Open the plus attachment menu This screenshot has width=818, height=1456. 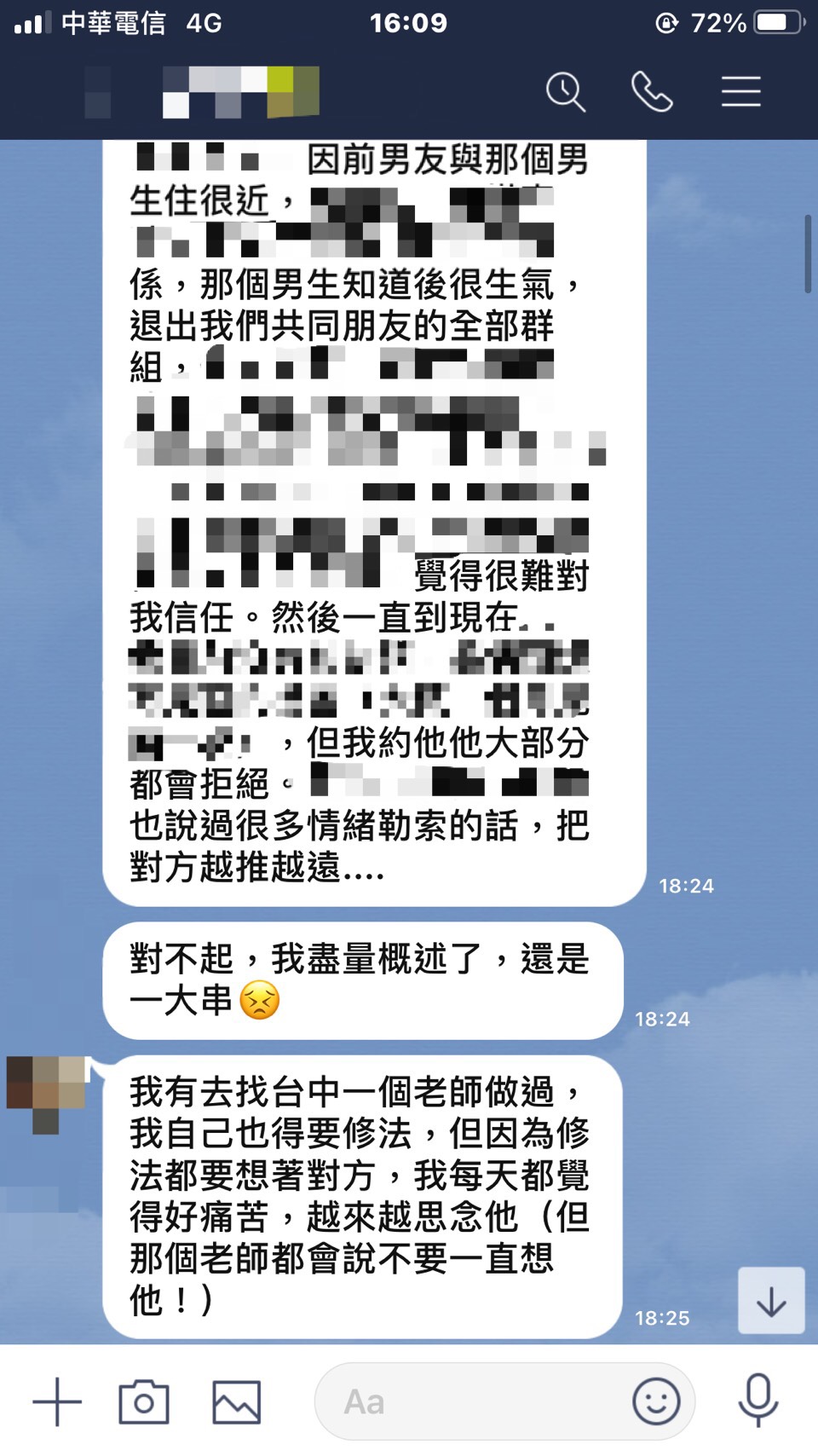[x=57, y=1401]
